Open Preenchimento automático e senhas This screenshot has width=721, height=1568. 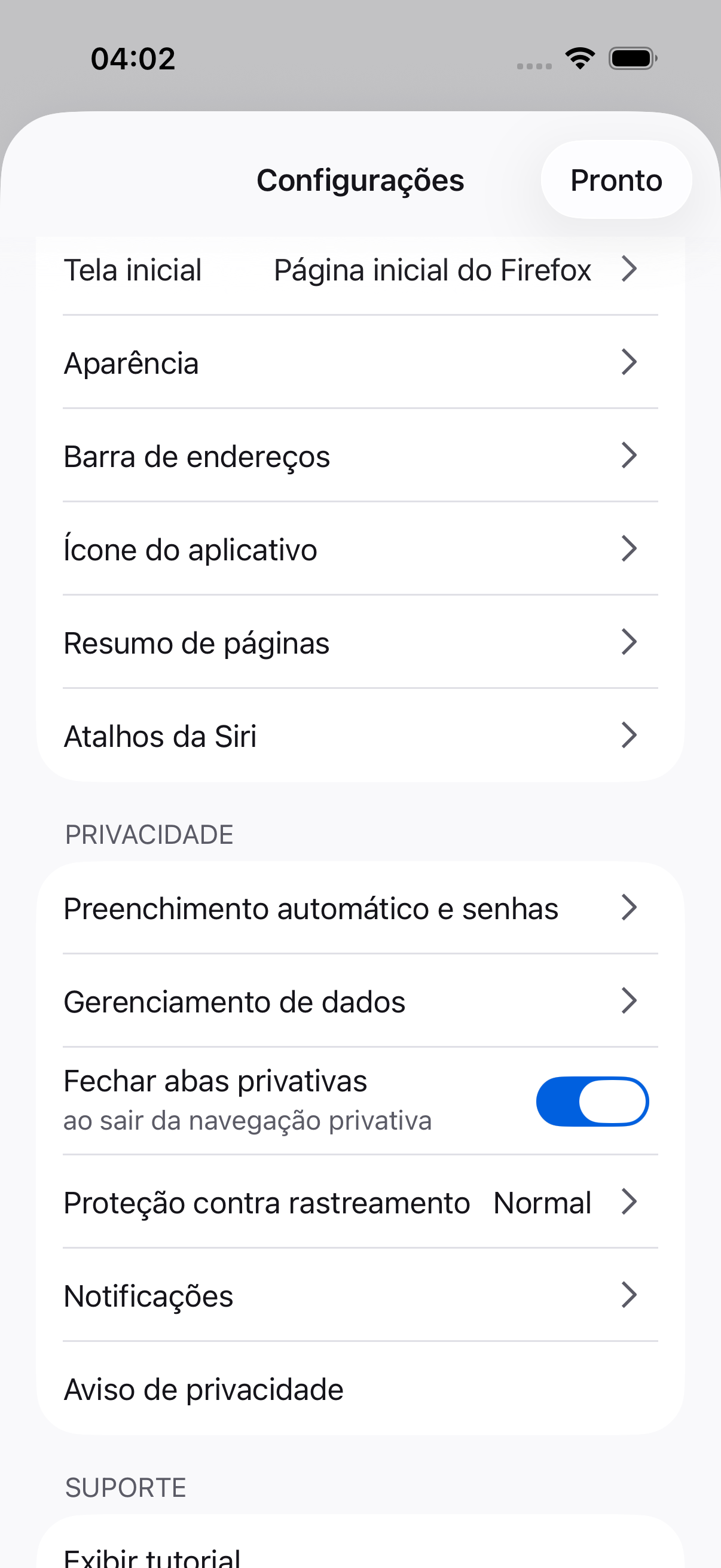coord(360,909)
